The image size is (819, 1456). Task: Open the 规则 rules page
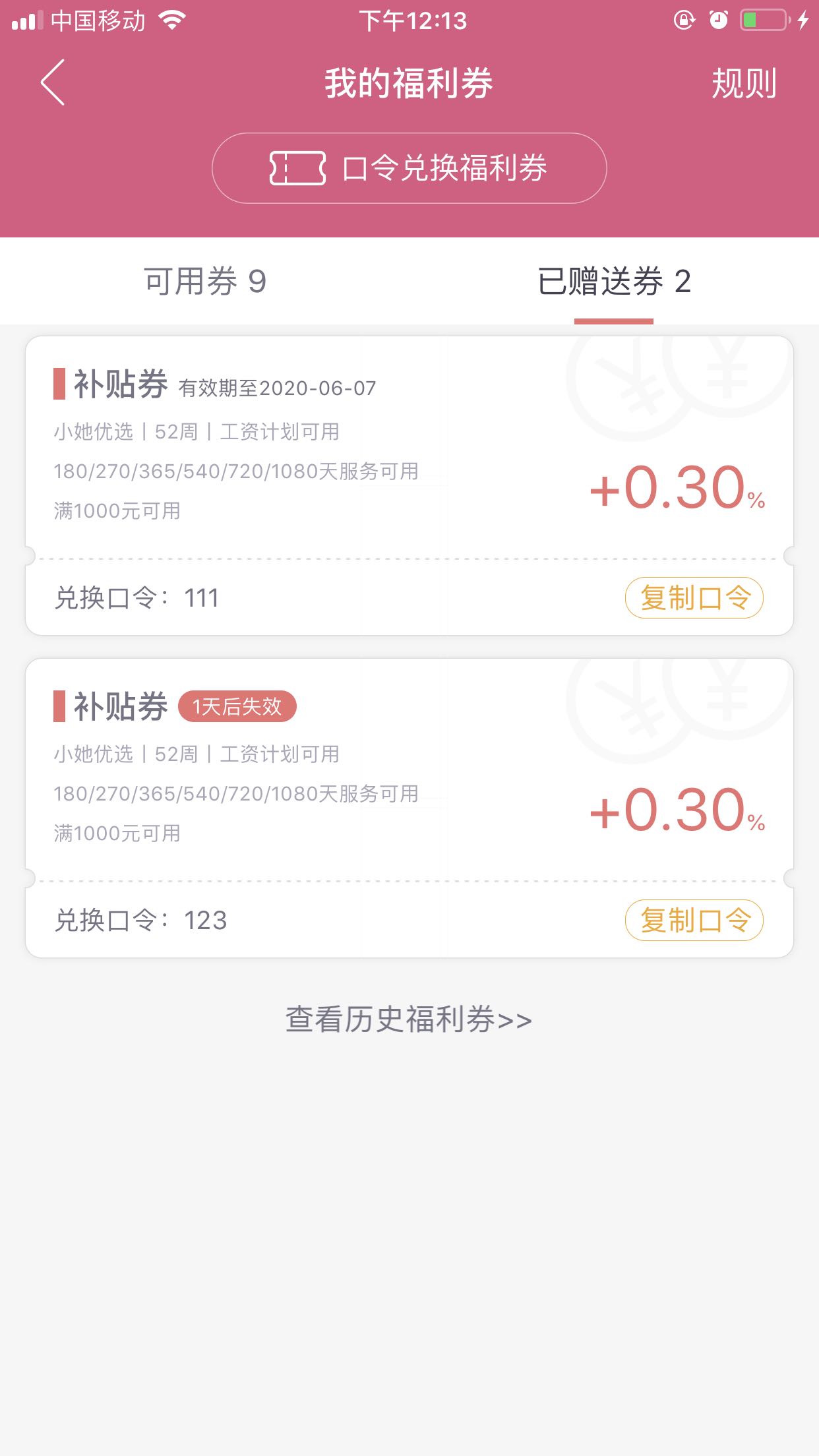pyautogui.click(x=744, y=83)
